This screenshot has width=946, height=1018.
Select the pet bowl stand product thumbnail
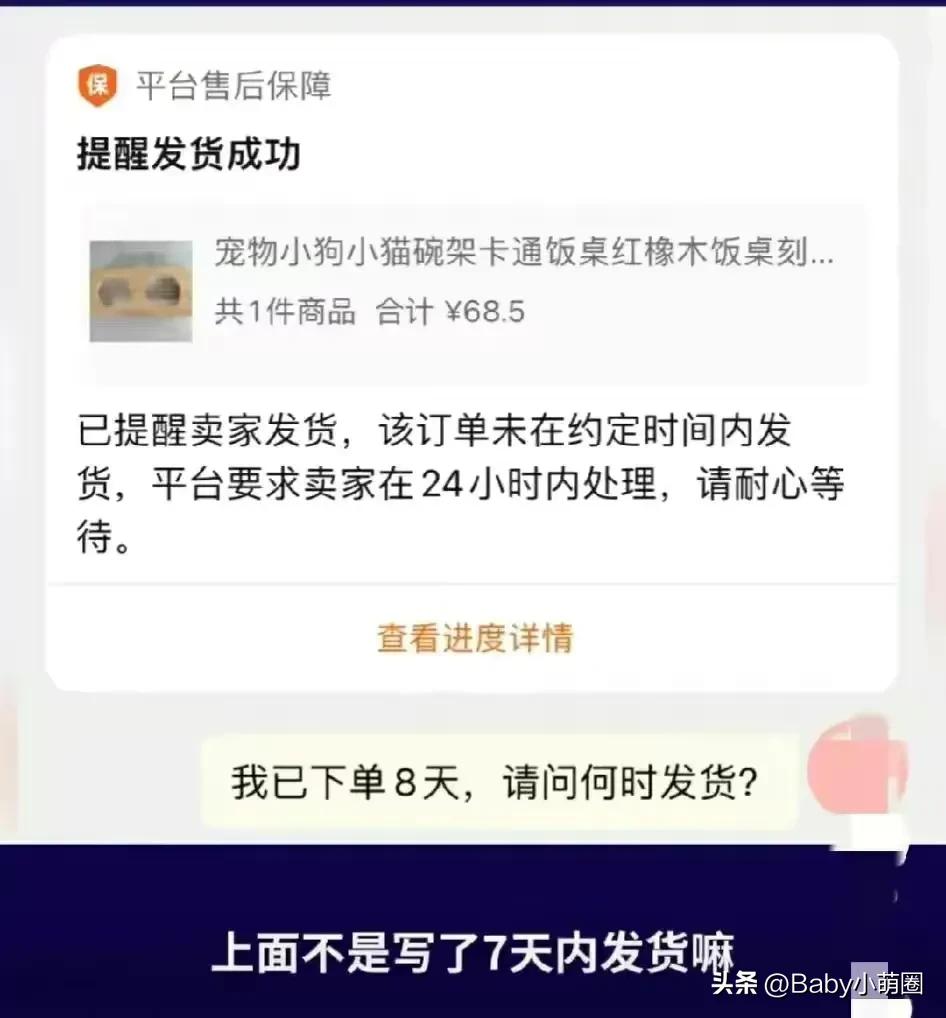coord(140,292)
